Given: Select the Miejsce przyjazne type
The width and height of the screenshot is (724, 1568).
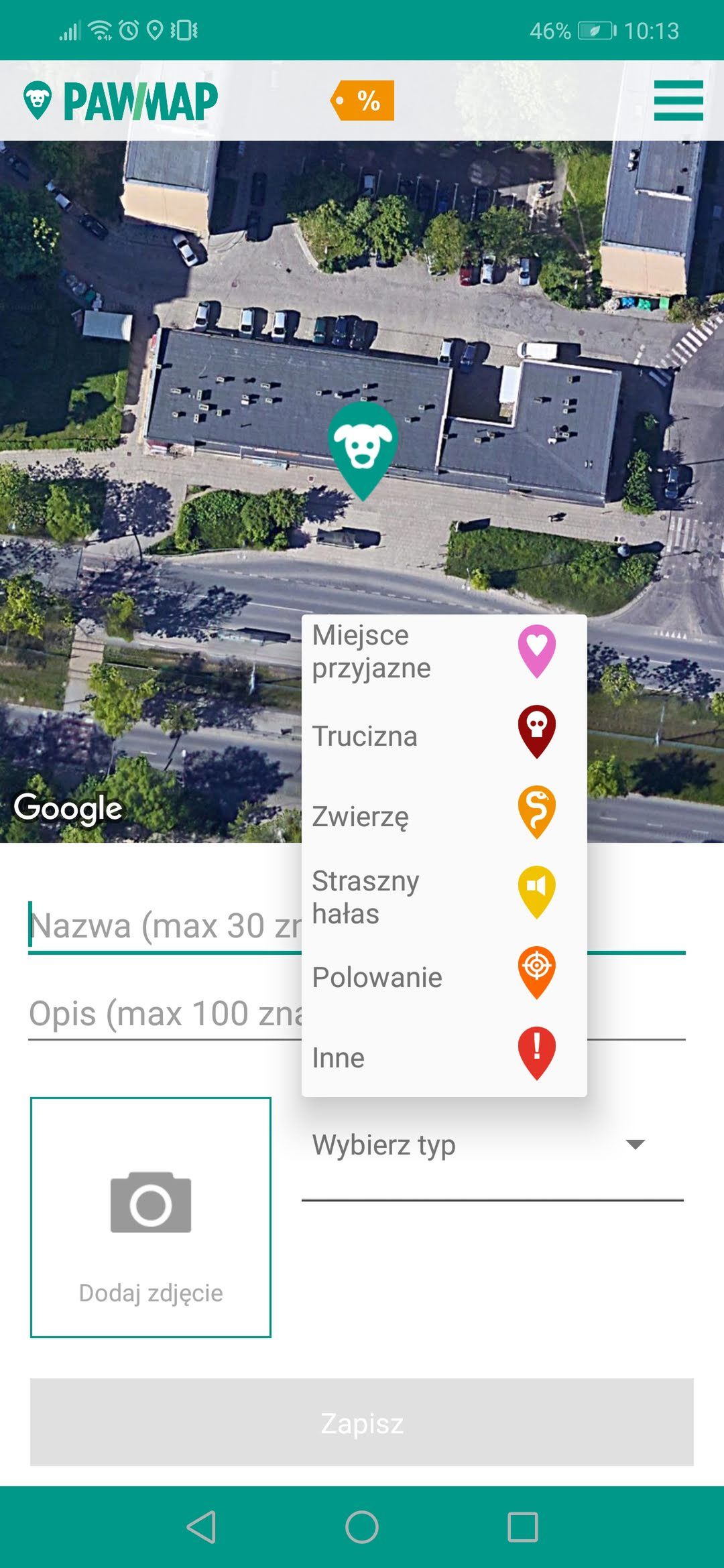Looking at the screenshot, I should [x=444, y=651].
